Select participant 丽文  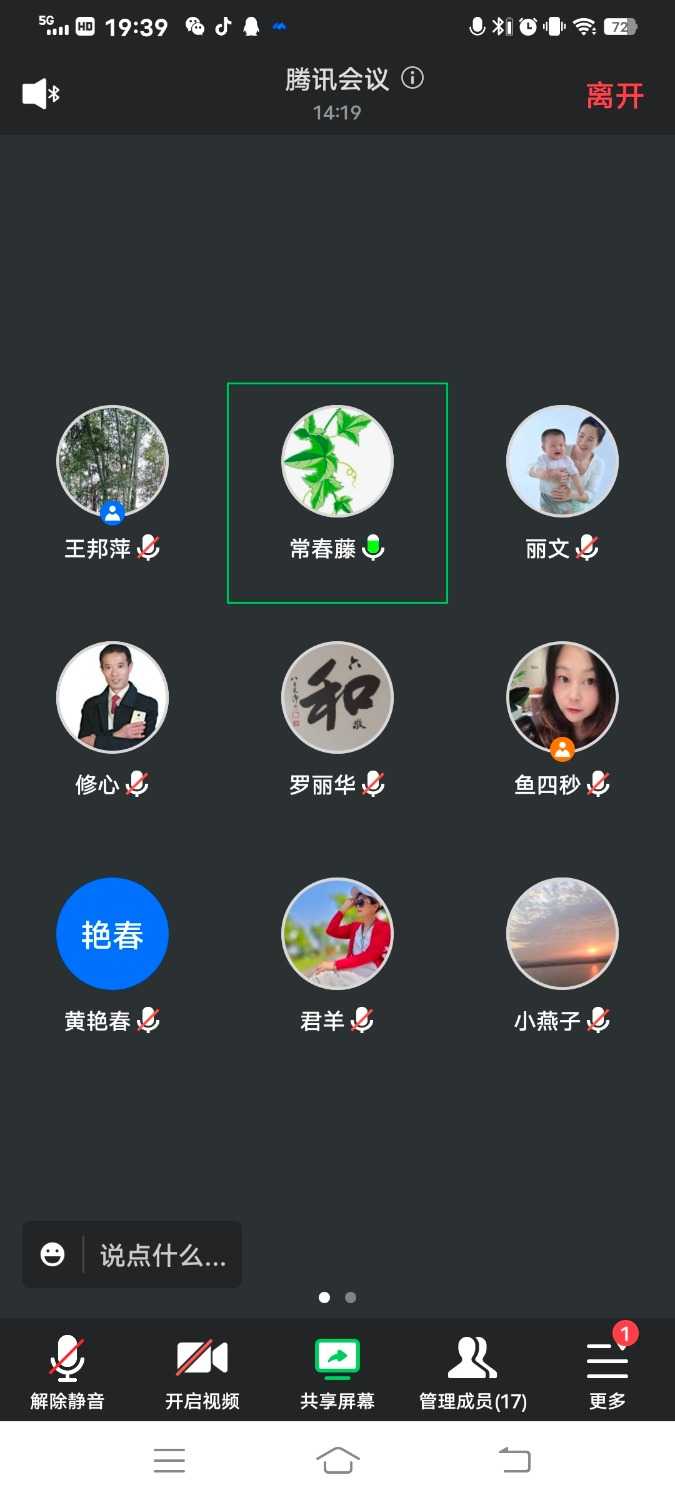tap(562, 461)
